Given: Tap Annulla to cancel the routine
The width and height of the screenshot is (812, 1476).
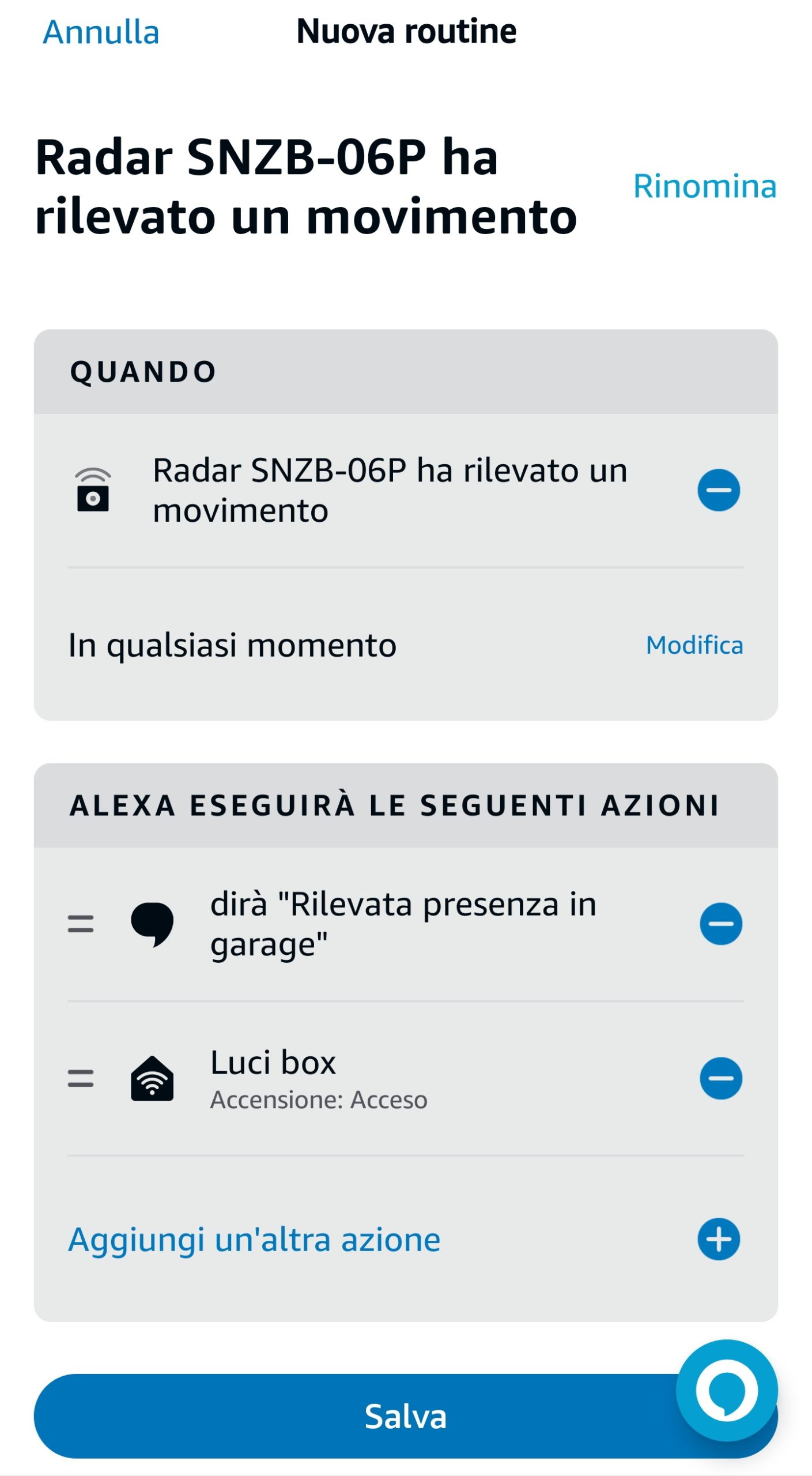Looking at the screenshot, I should pos(101,32).
